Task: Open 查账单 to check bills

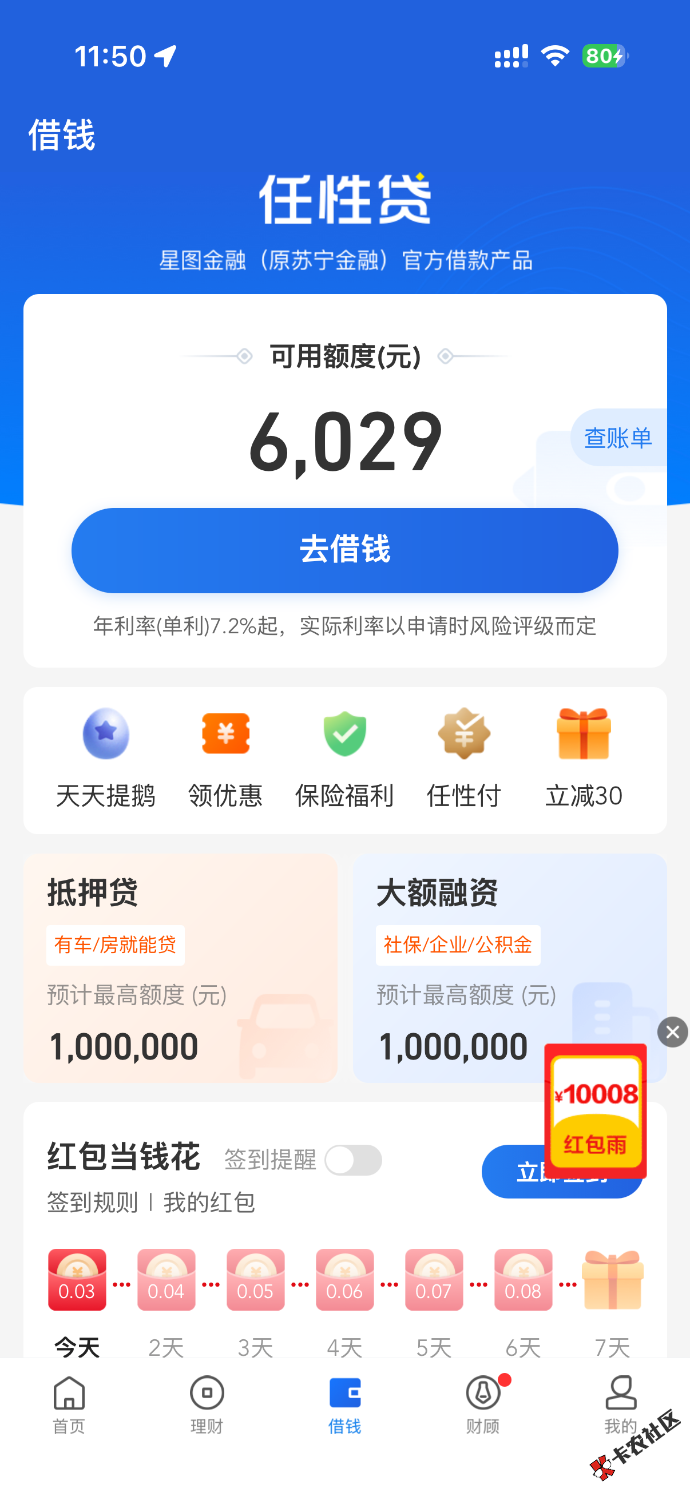Action: (x=617, y=438)
